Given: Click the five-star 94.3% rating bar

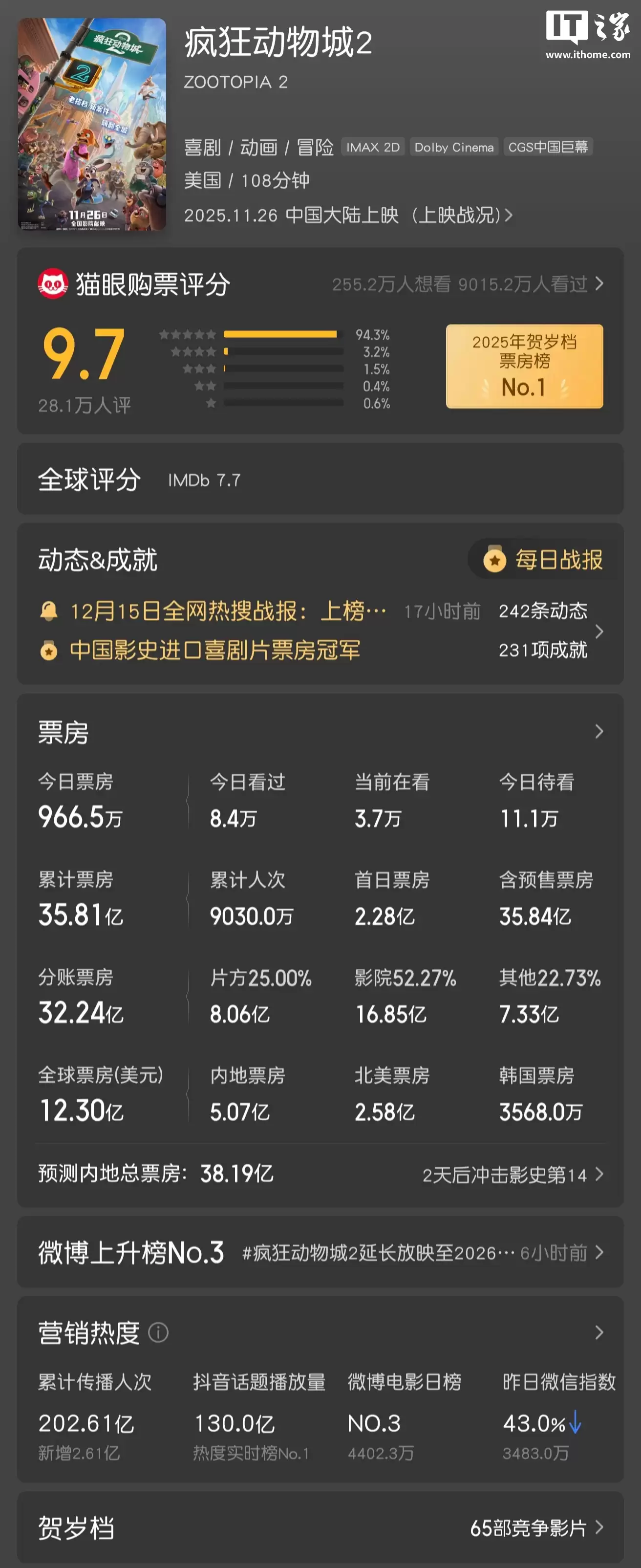Looking at the screenshot, I should coord(281,334).
